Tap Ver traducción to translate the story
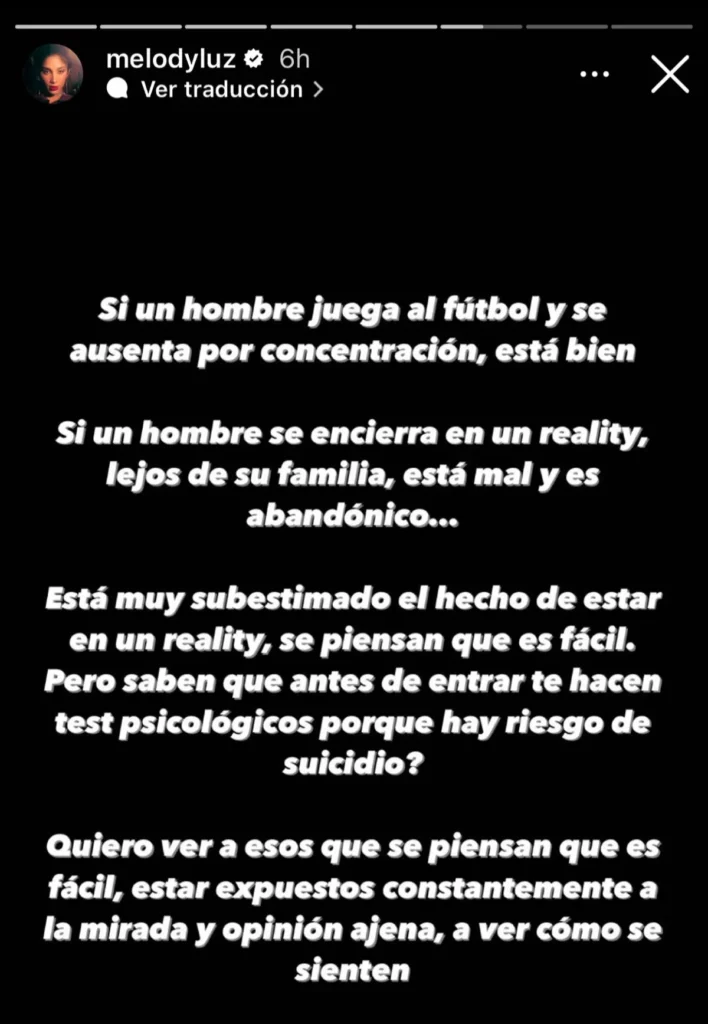The height and width of the screenshot is (1024, 708). [221, 89]
